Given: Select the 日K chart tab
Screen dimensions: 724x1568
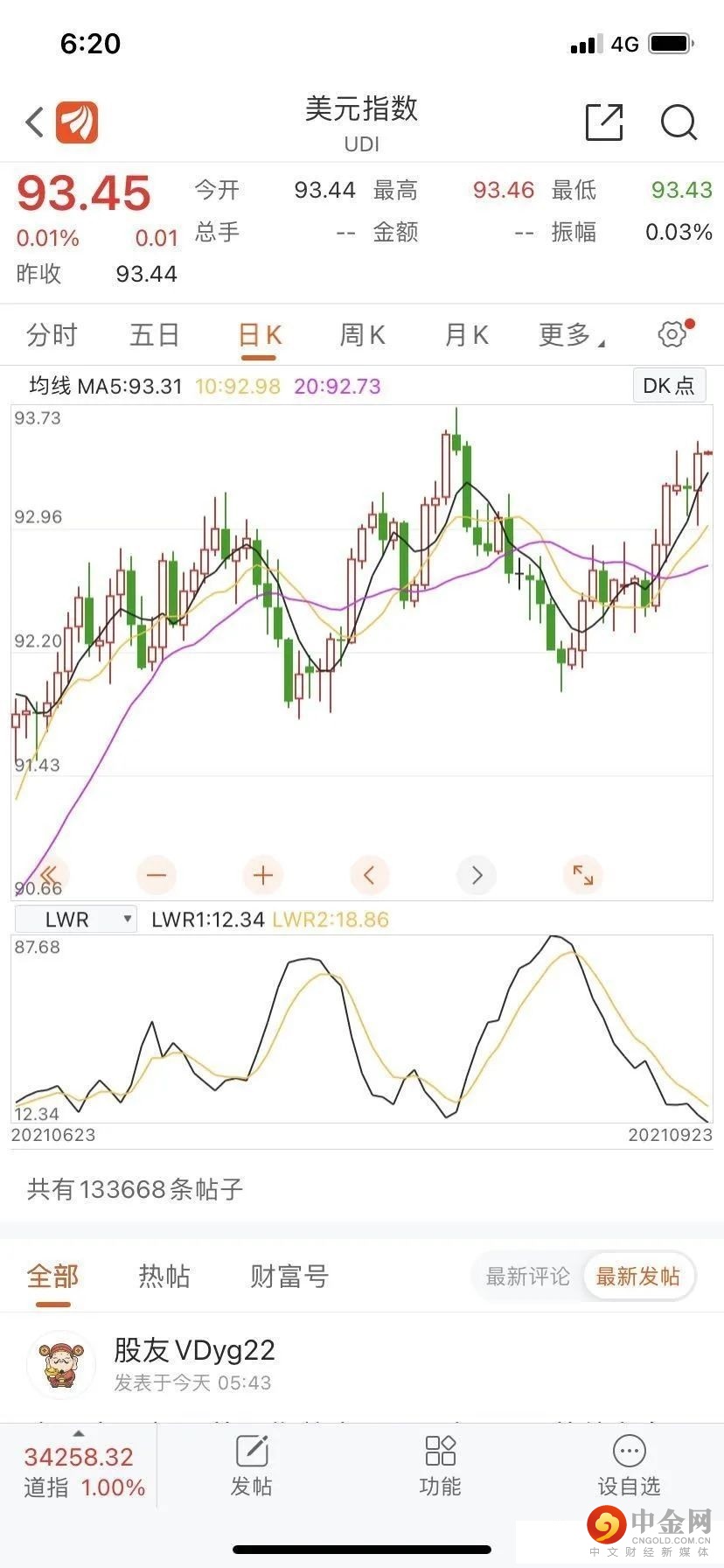Looking at the screenshot, I should (260, 335).
